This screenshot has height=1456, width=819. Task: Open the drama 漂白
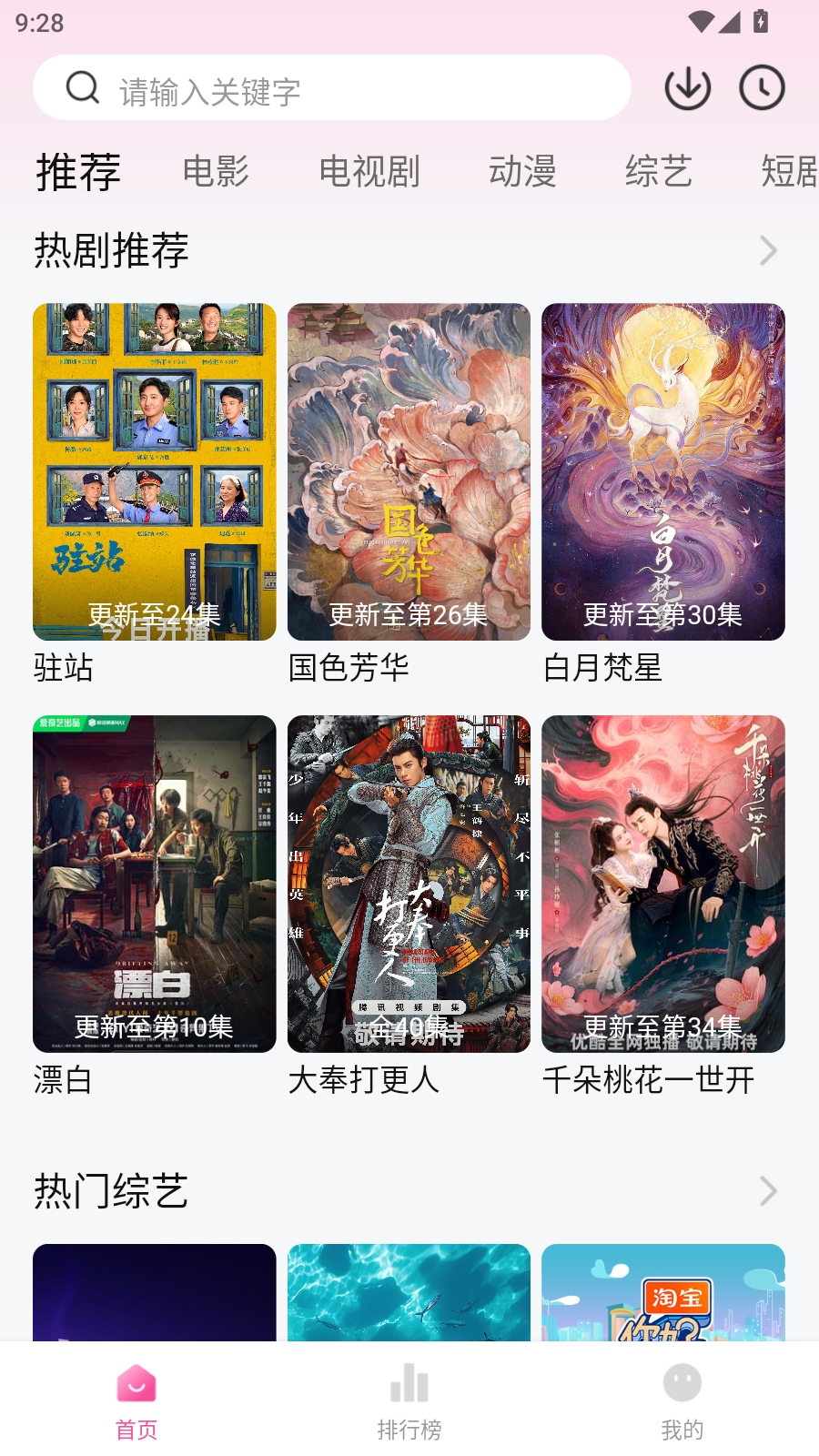pyautogui.click(x=154, y=884)
